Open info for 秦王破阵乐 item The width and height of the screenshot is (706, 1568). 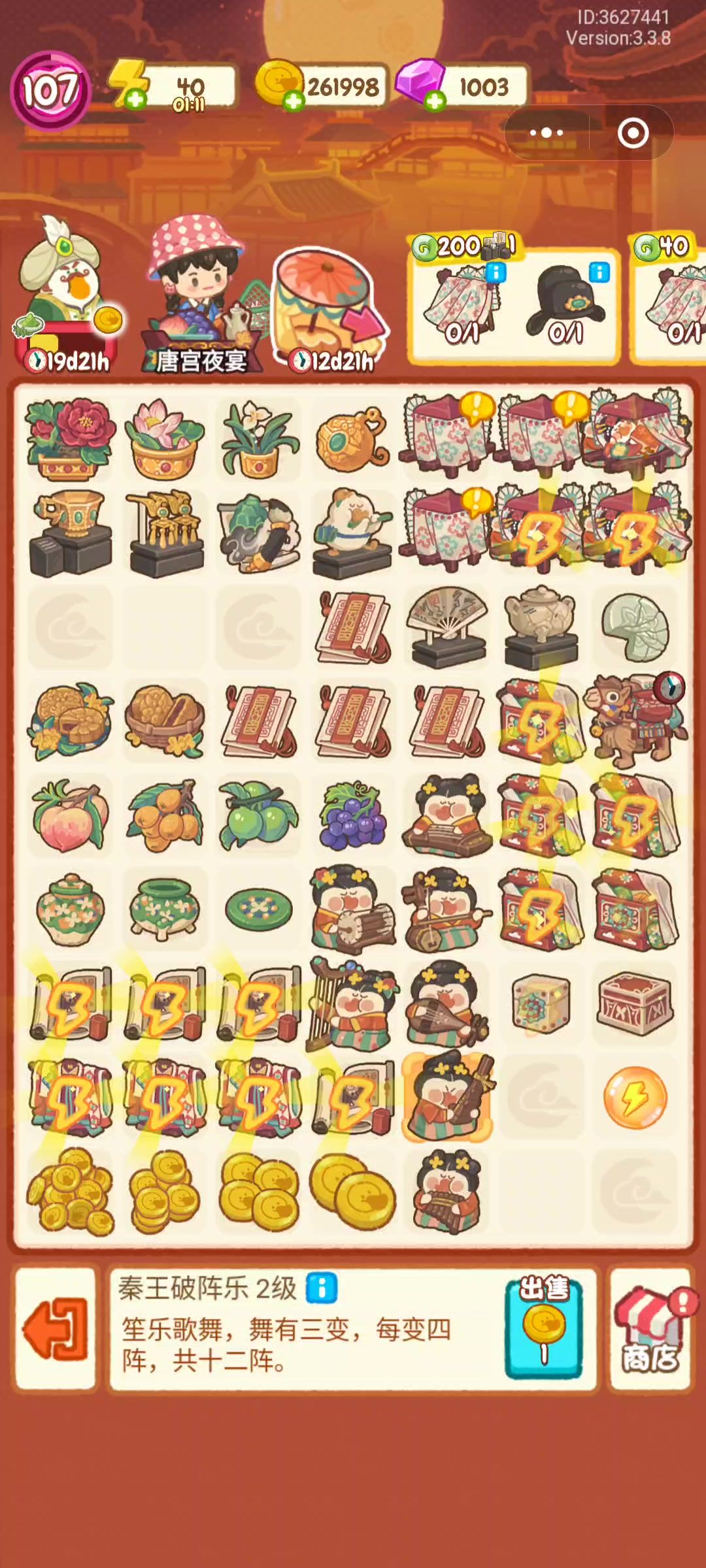322,1288
